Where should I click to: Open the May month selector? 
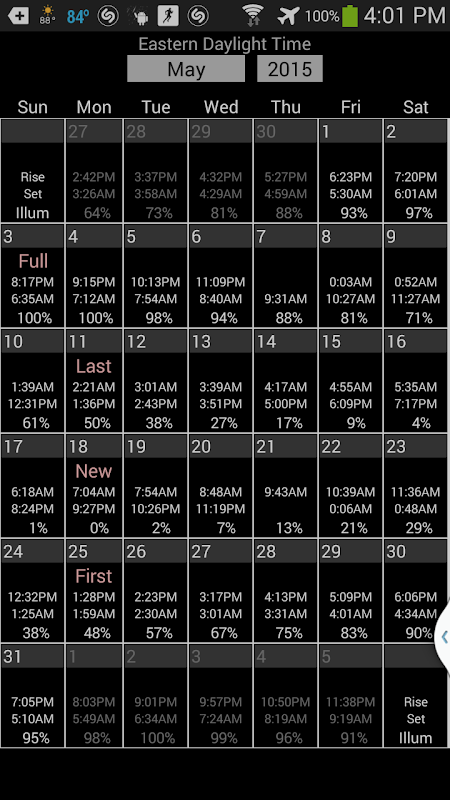pyautogui.click(x=186, y=69)
